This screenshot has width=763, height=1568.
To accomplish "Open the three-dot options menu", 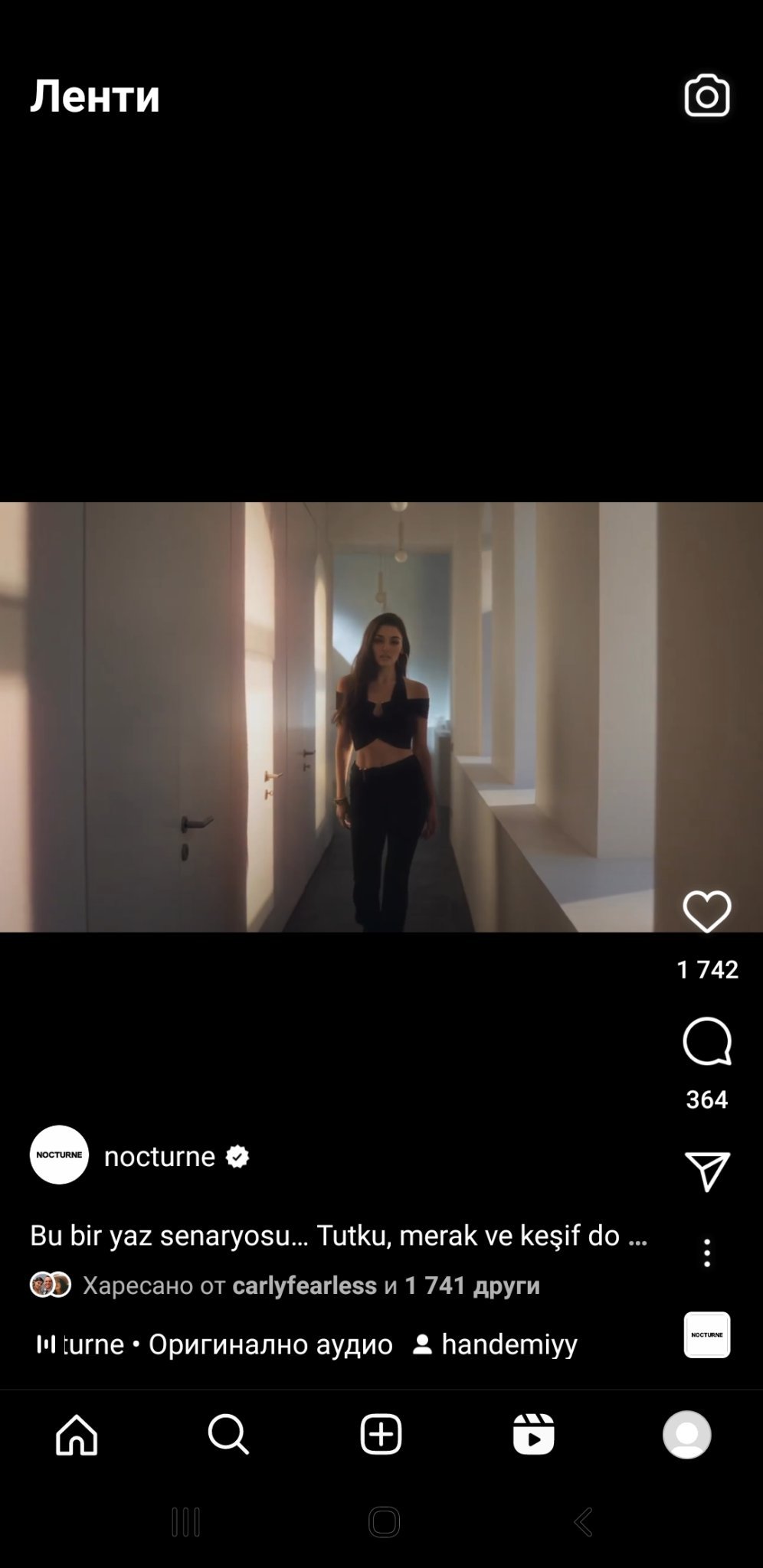I will tap(706, 1253).
